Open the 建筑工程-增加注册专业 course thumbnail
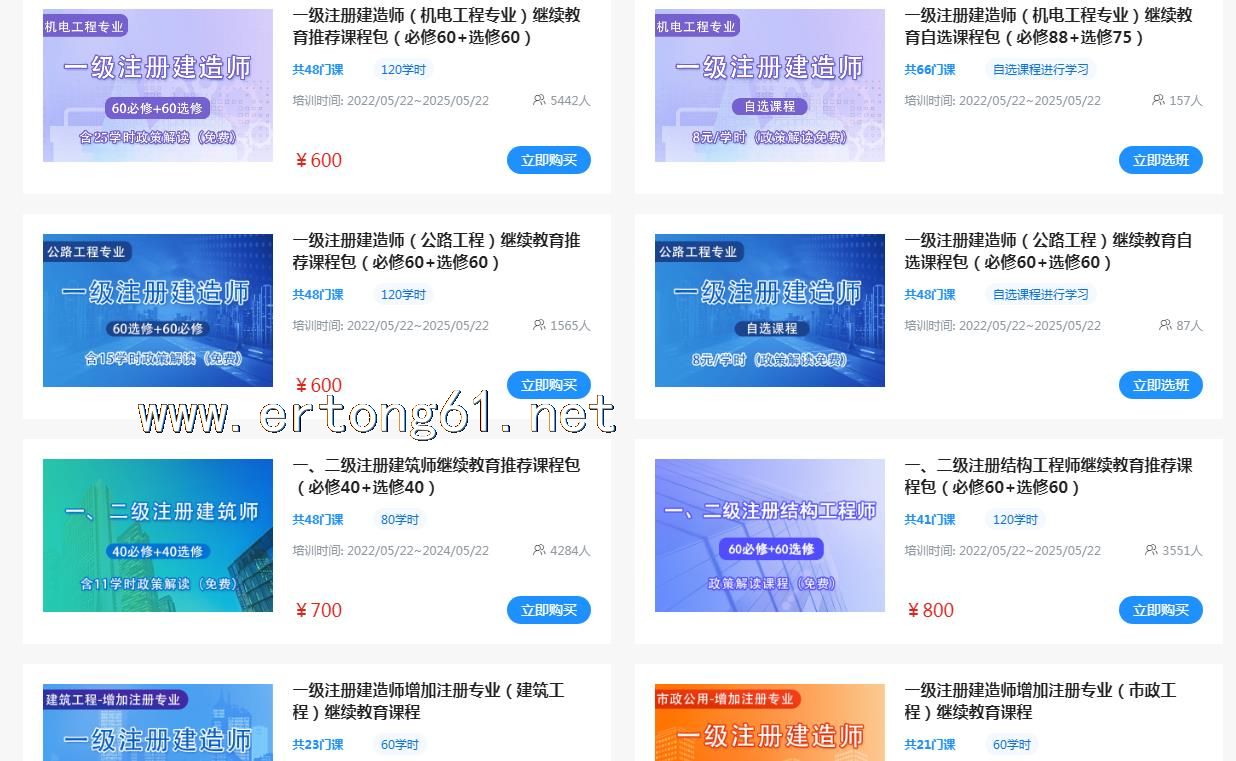This screenshot has width=1236, height=761. 158,724
